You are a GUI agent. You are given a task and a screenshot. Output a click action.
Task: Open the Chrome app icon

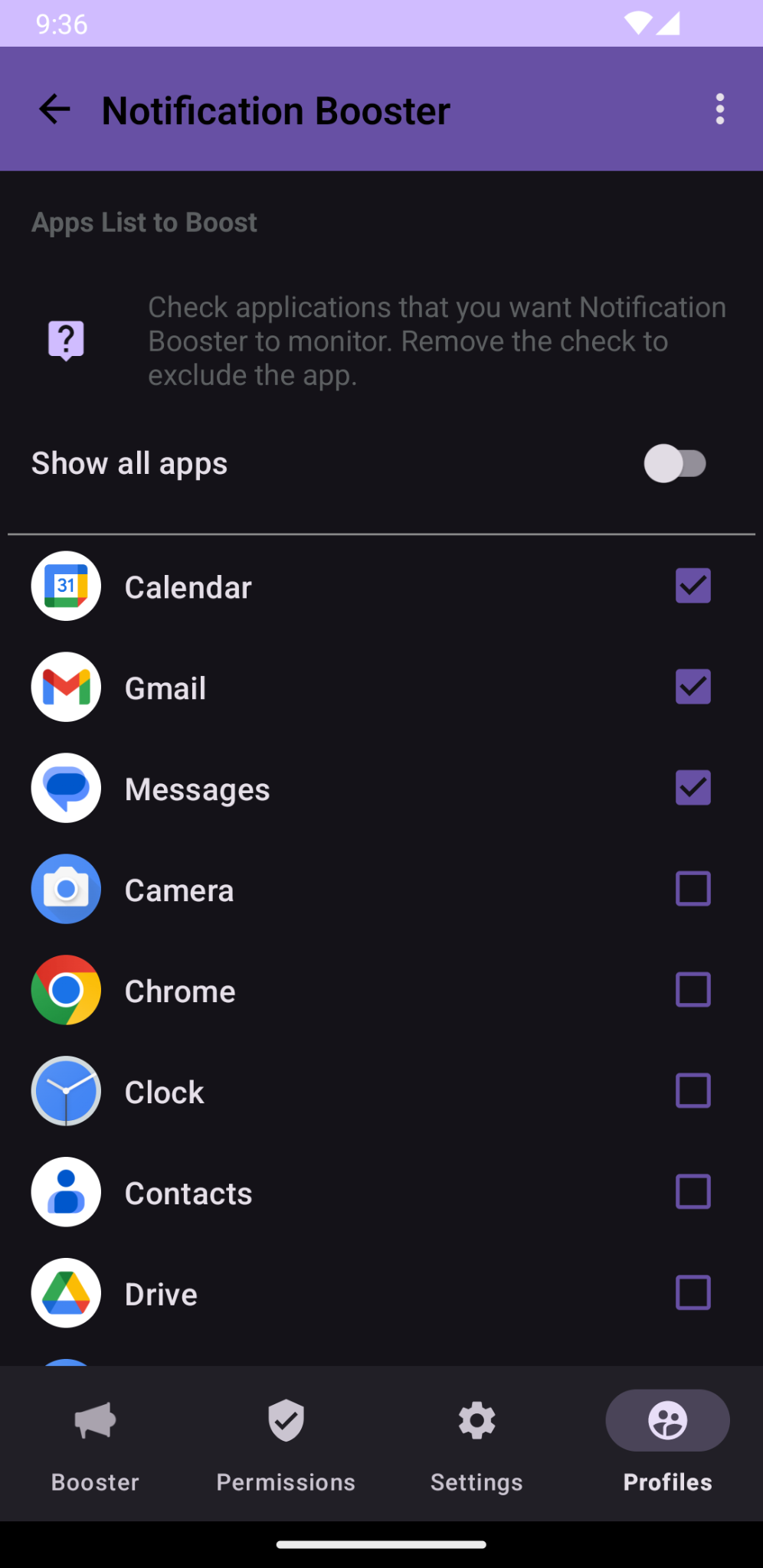pyautogui.click(x=66, y=990)
